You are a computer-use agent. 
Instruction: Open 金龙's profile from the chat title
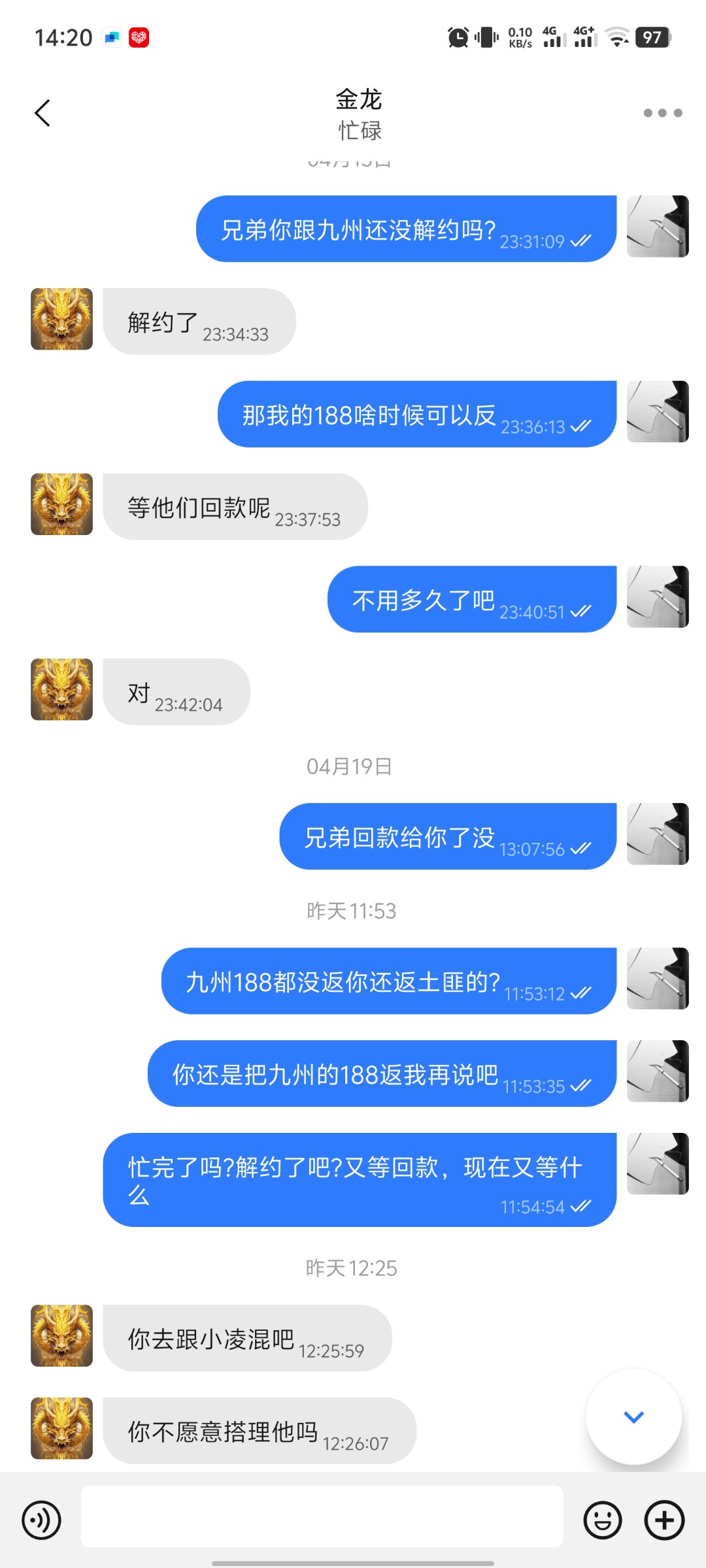(x=359, y=100)
